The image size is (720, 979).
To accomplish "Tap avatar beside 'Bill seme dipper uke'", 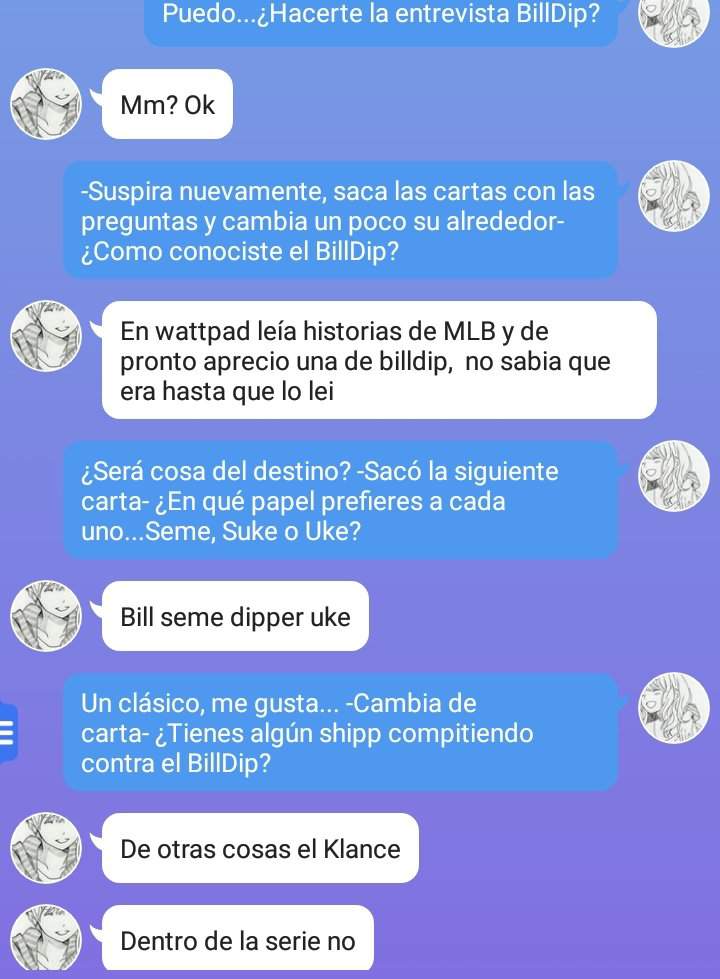I will (x=44, y=616).
